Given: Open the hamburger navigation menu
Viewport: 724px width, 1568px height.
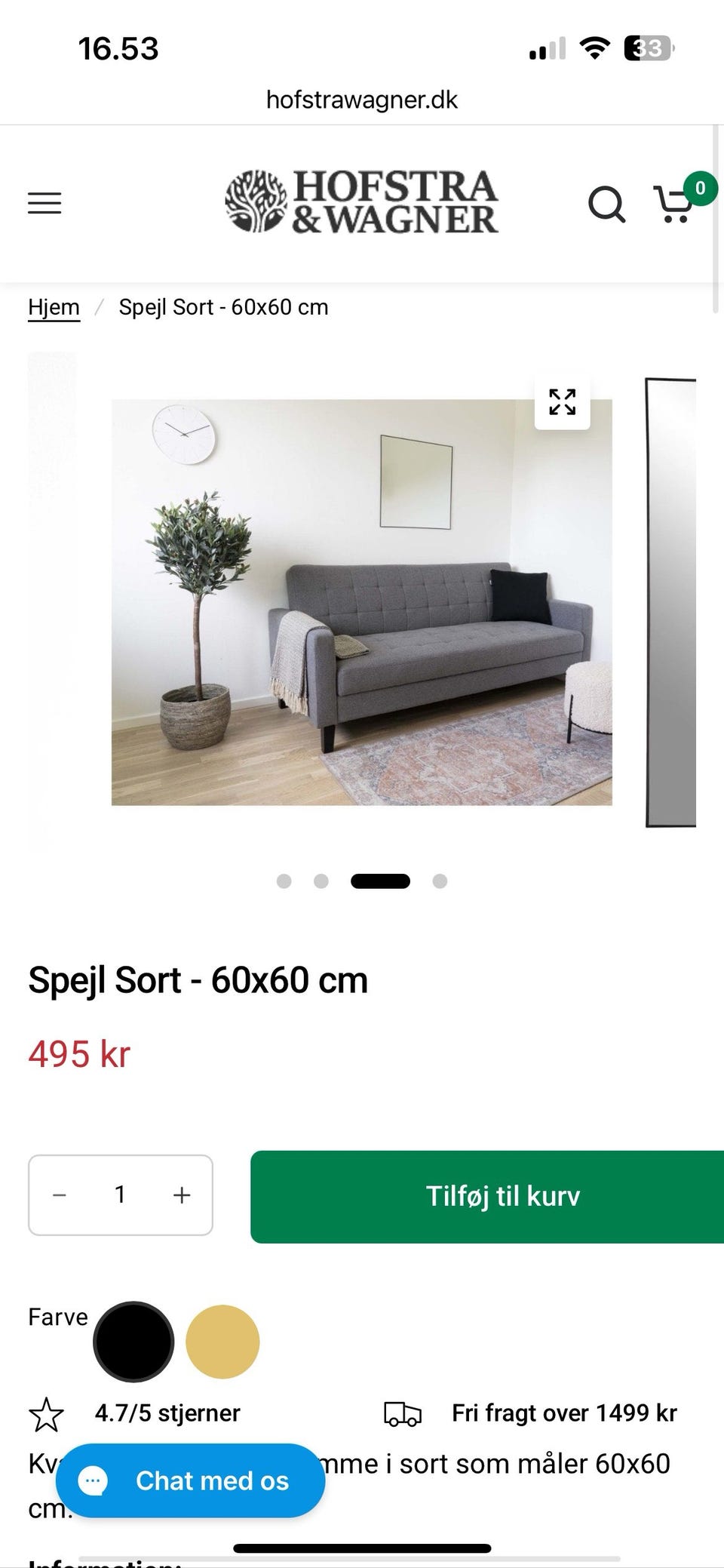Looking at the screenshot, I should click(44, 203).
